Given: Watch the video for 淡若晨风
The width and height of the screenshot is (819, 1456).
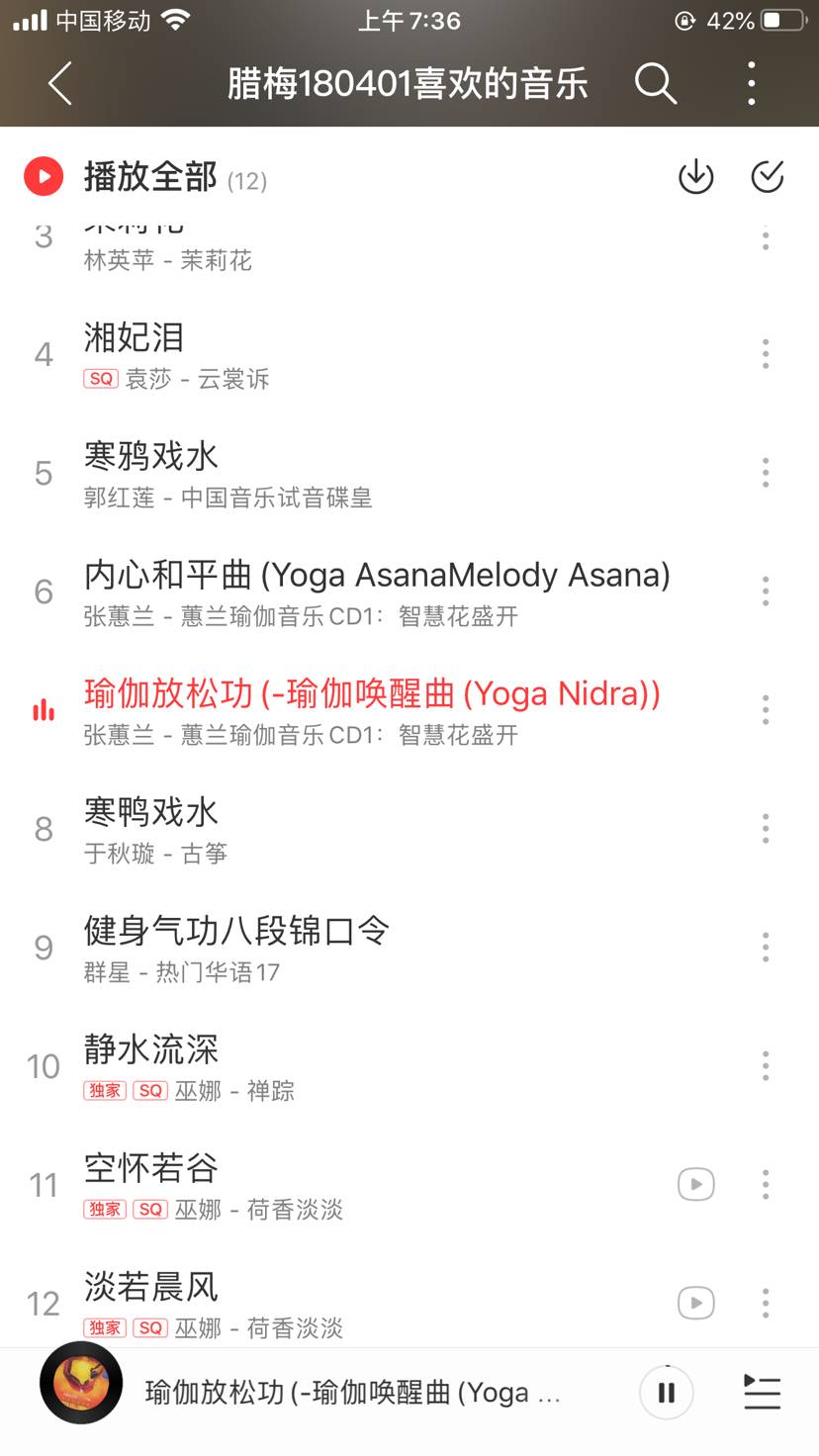Looking at the screenshot, I should (x=696, y=1303).
